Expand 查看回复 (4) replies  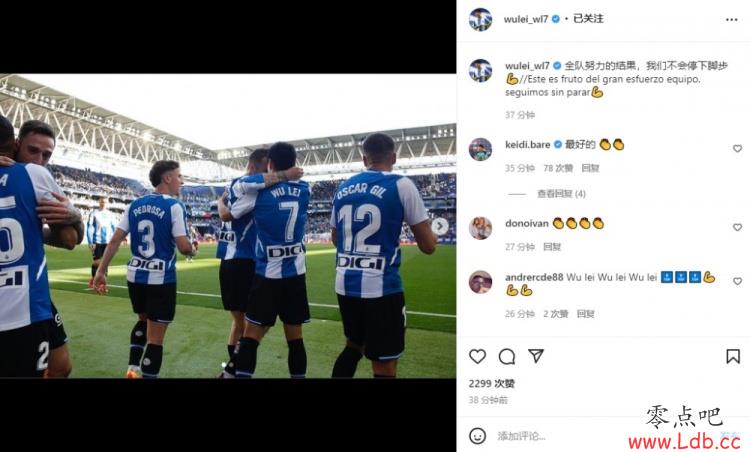pyautogui.click(x=561, y=194)
